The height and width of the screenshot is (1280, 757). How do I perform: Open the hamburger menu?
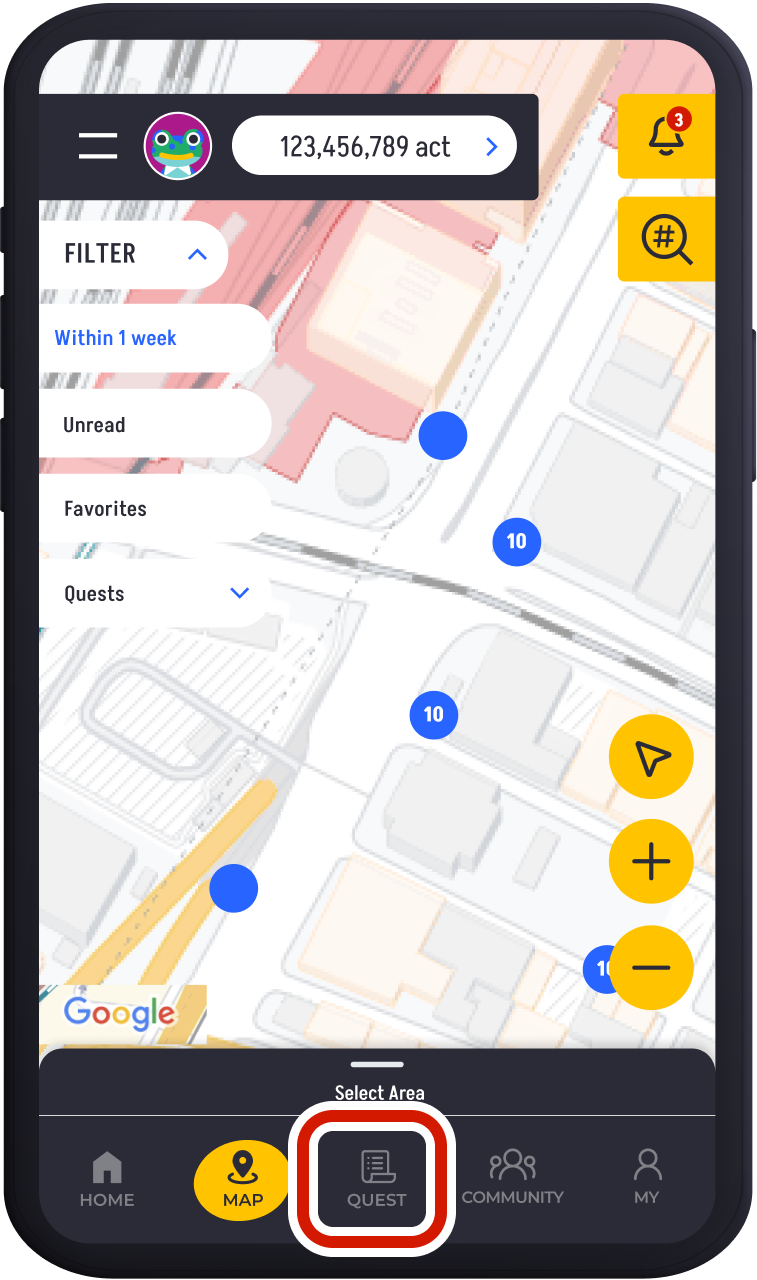click(98, 147)
